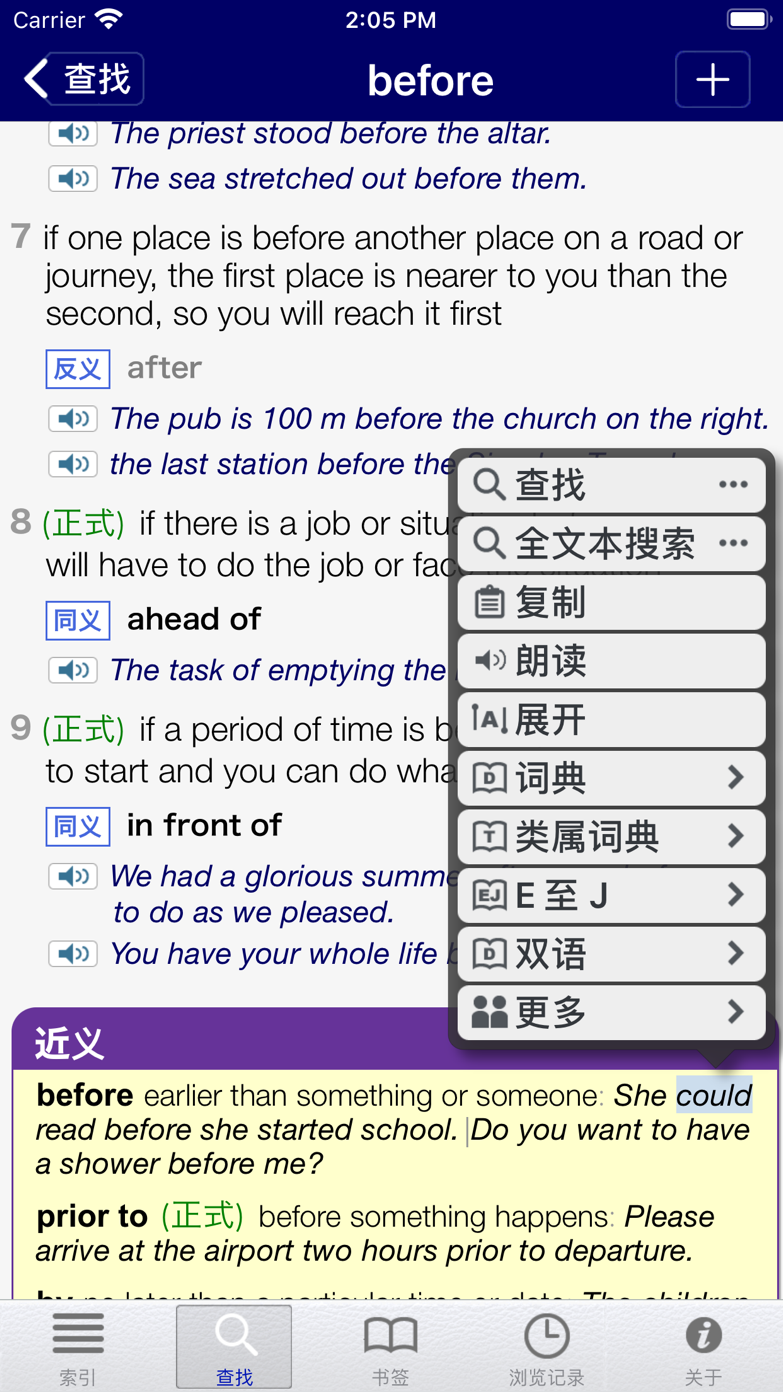Expand selection with 展开
783x1392 pixels.
coord(610,720)
